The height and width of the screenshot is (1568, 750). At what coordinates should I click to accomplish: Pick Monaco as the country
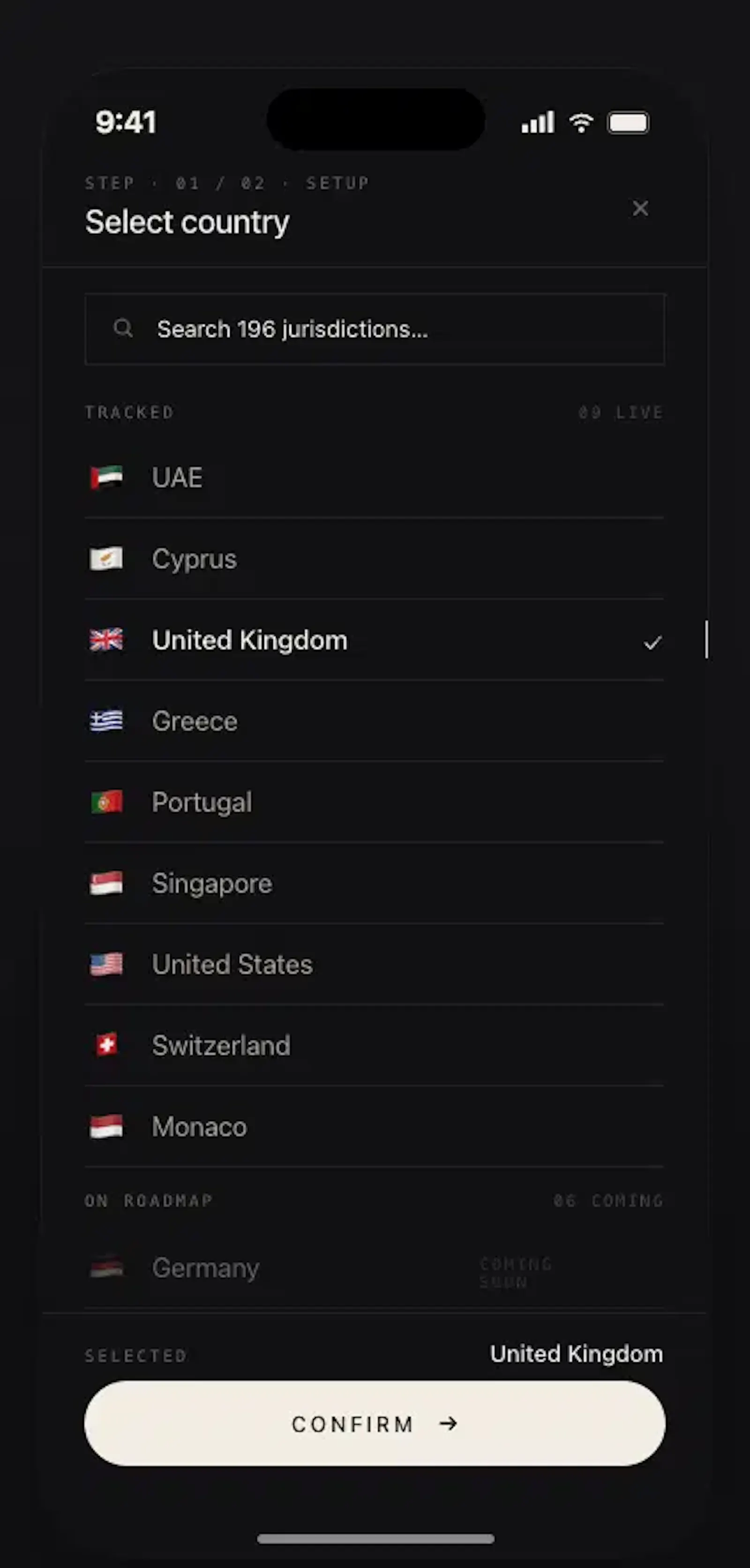pyautogui.click(x=374, y=1127)
